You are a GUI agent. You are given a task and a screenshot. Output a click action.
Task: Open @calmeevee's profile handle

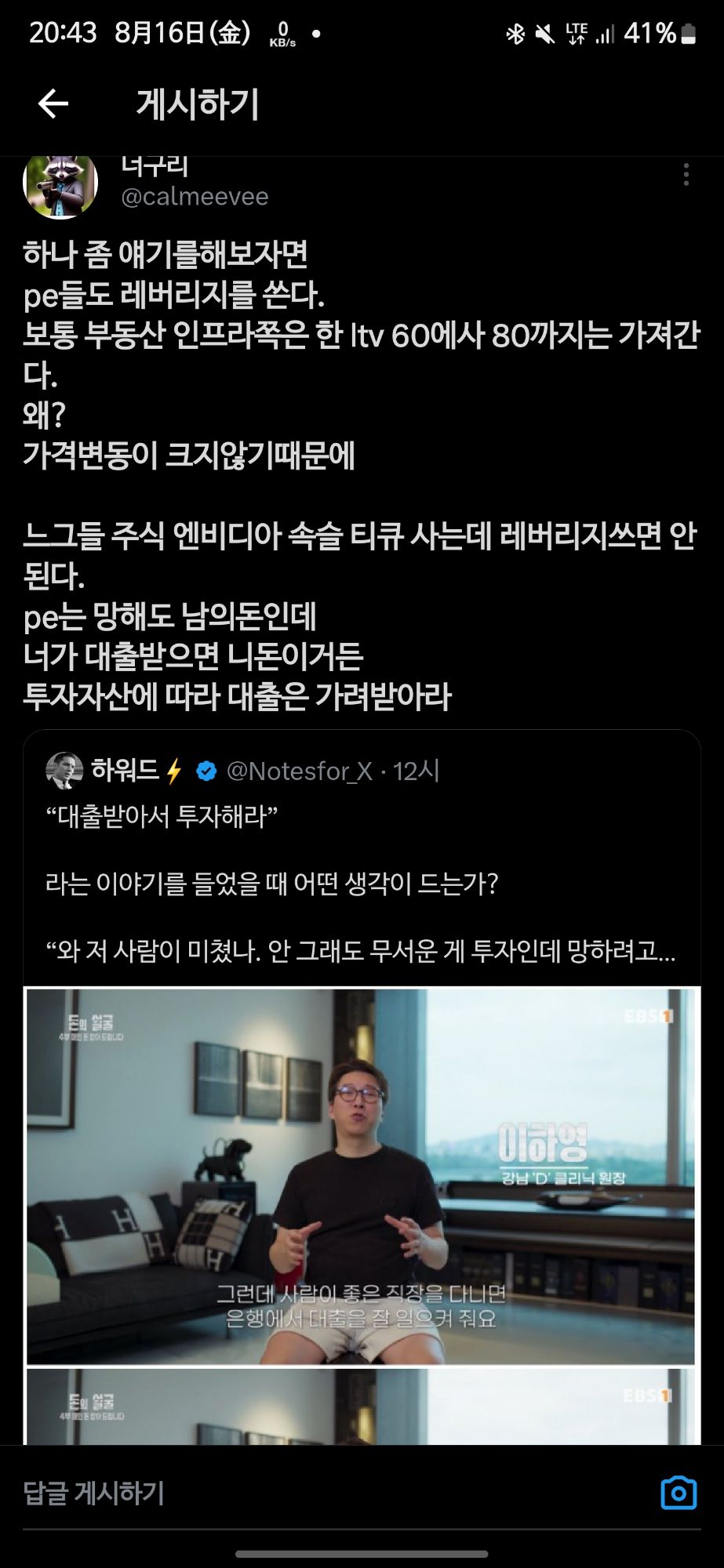195,197
